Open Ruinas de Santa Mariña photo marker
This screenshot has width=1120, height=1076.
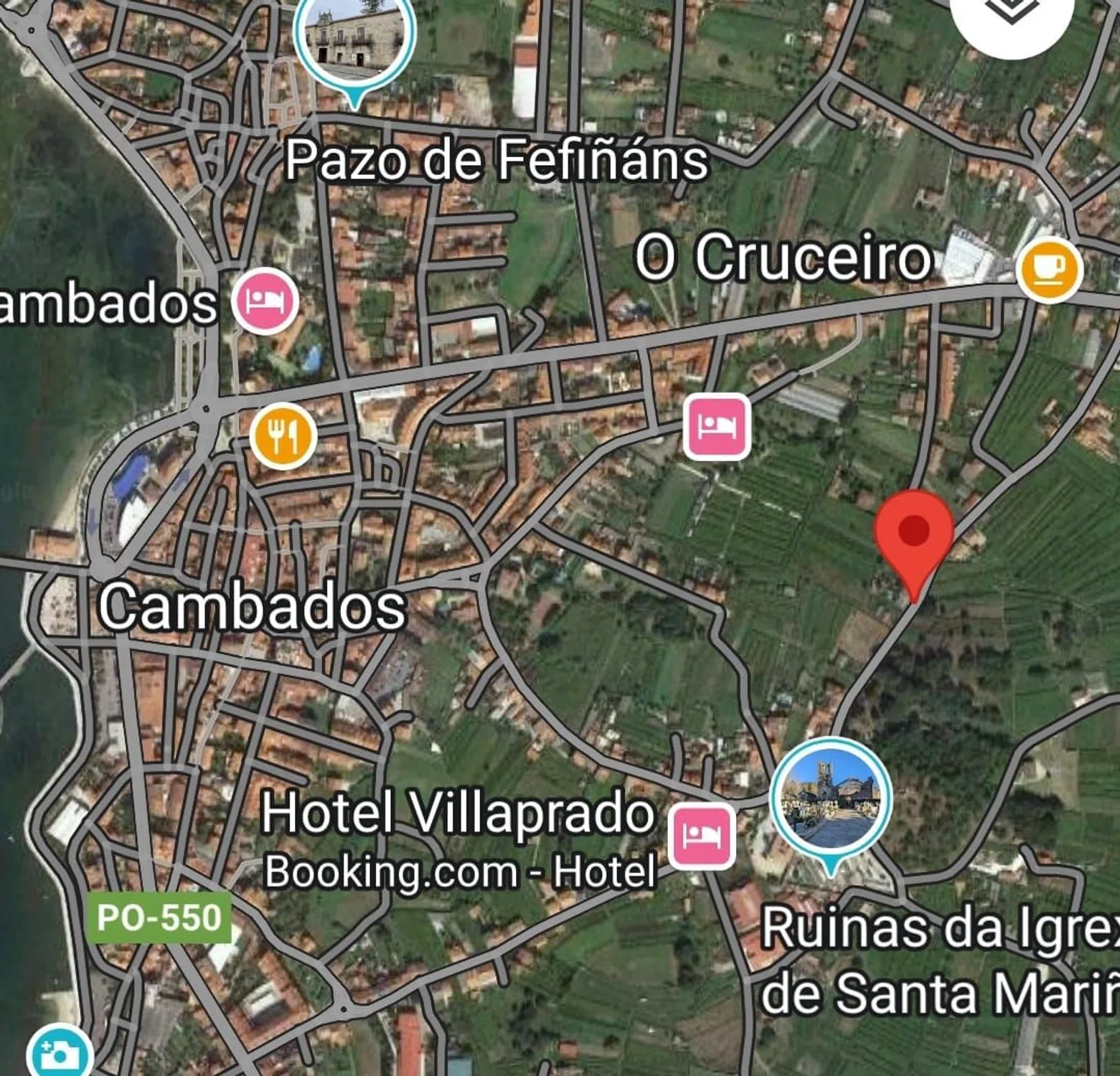(830, 798)
